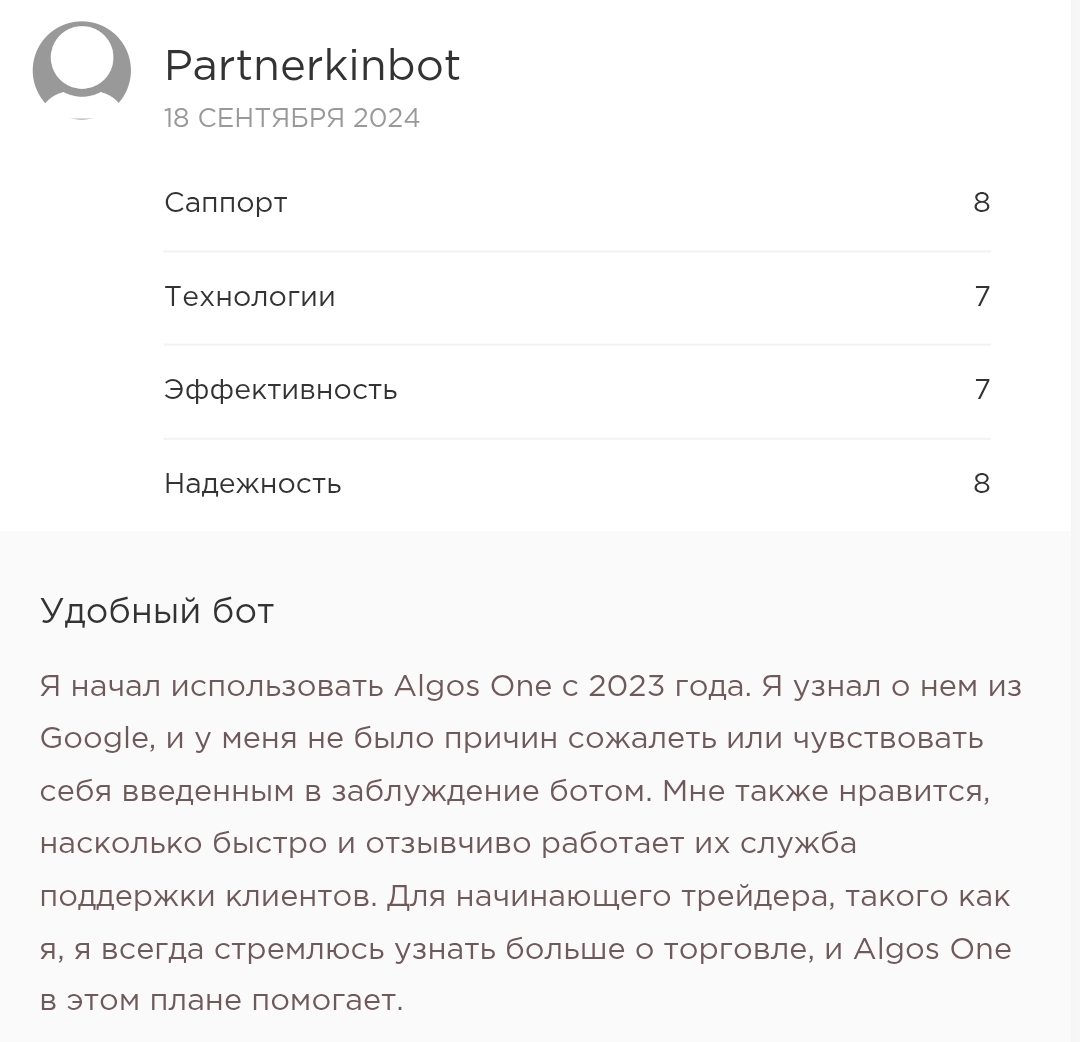Image resolution: width=1080 pixels, height=1042 pixels.
Task: Tap the Partnerkinbot avatar picture
Action: (x=82, y=71)
